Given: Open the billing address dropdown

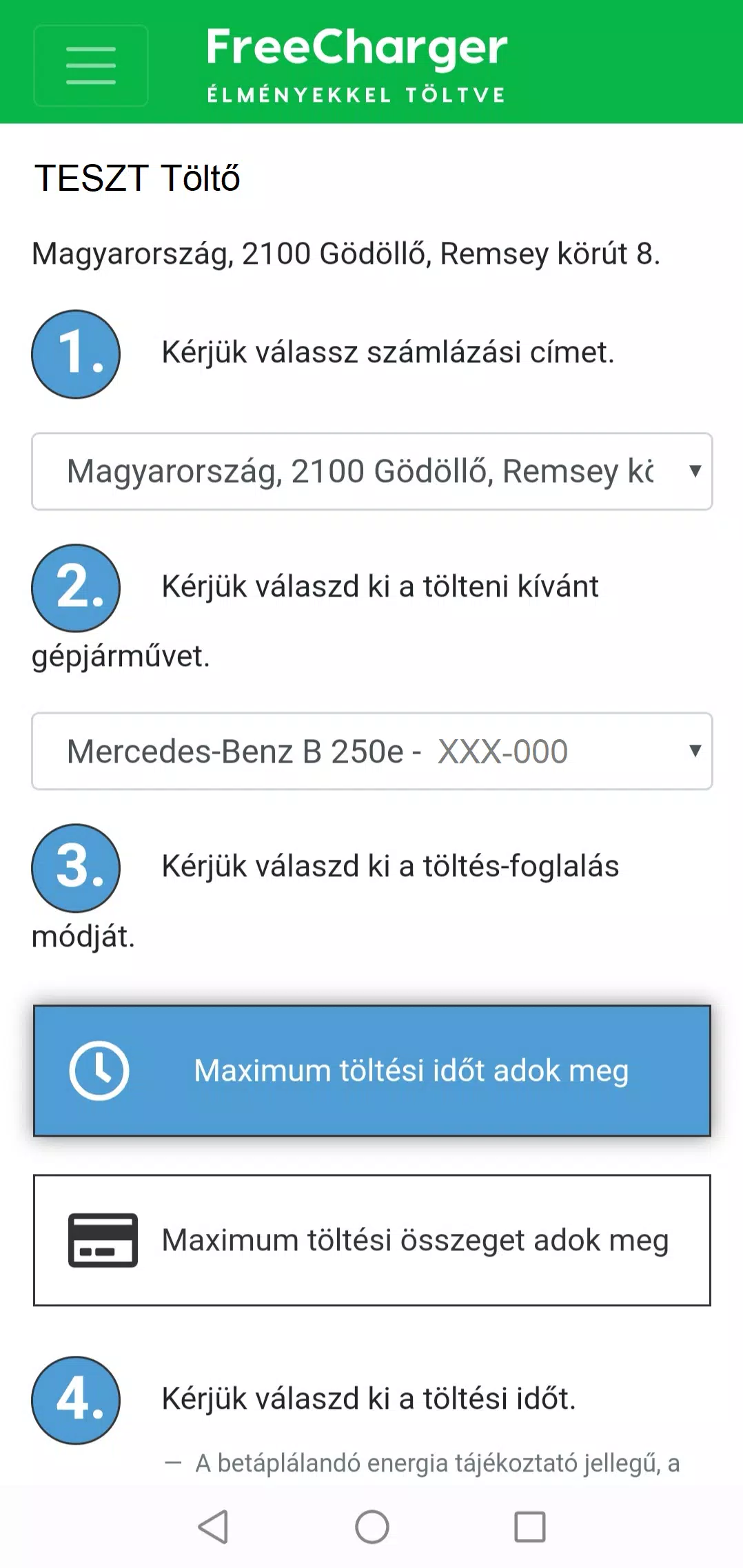Looking at the screenshot, I should click(x=371, y=471).
